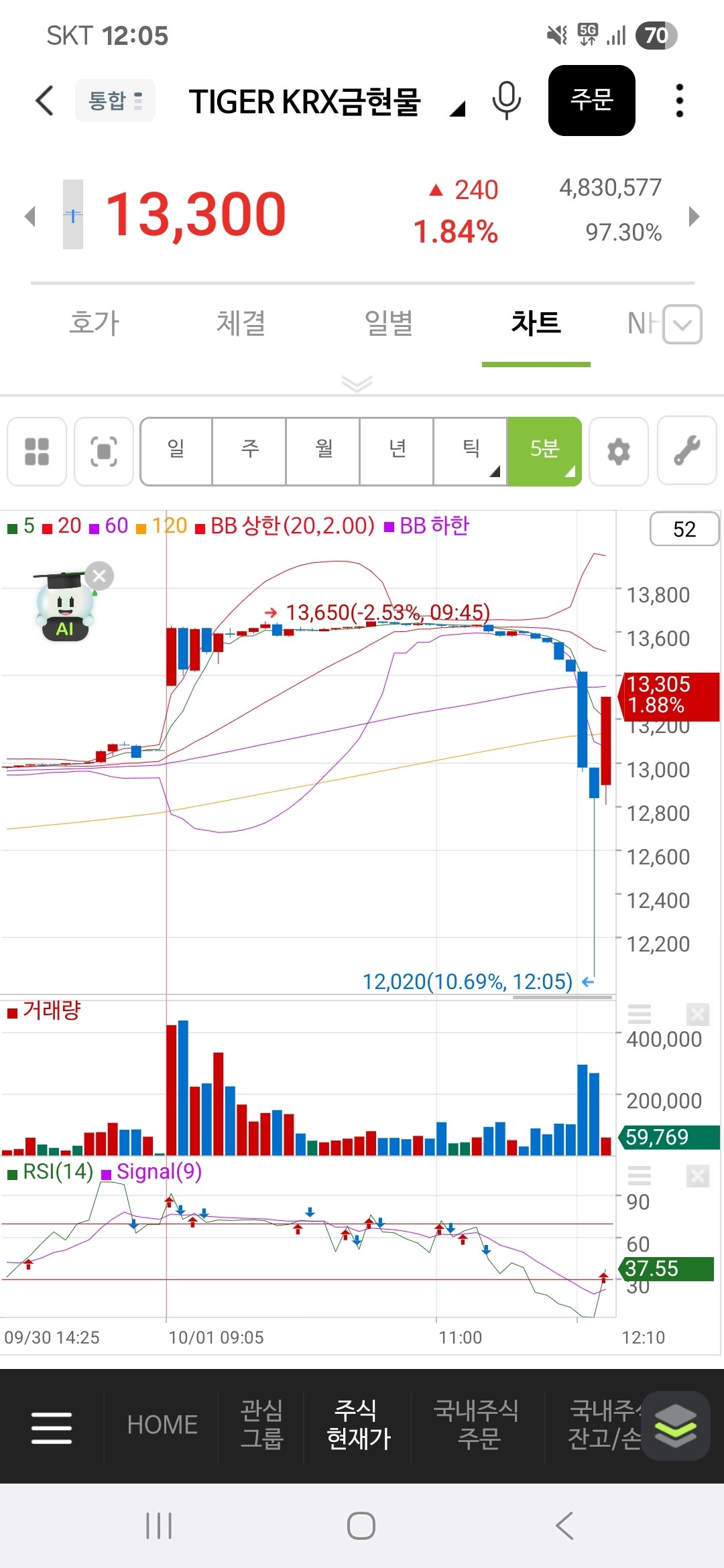Dismiss the AI assistant character
Viewport: 724px width, 1568px height.
(x=100, y=576)
